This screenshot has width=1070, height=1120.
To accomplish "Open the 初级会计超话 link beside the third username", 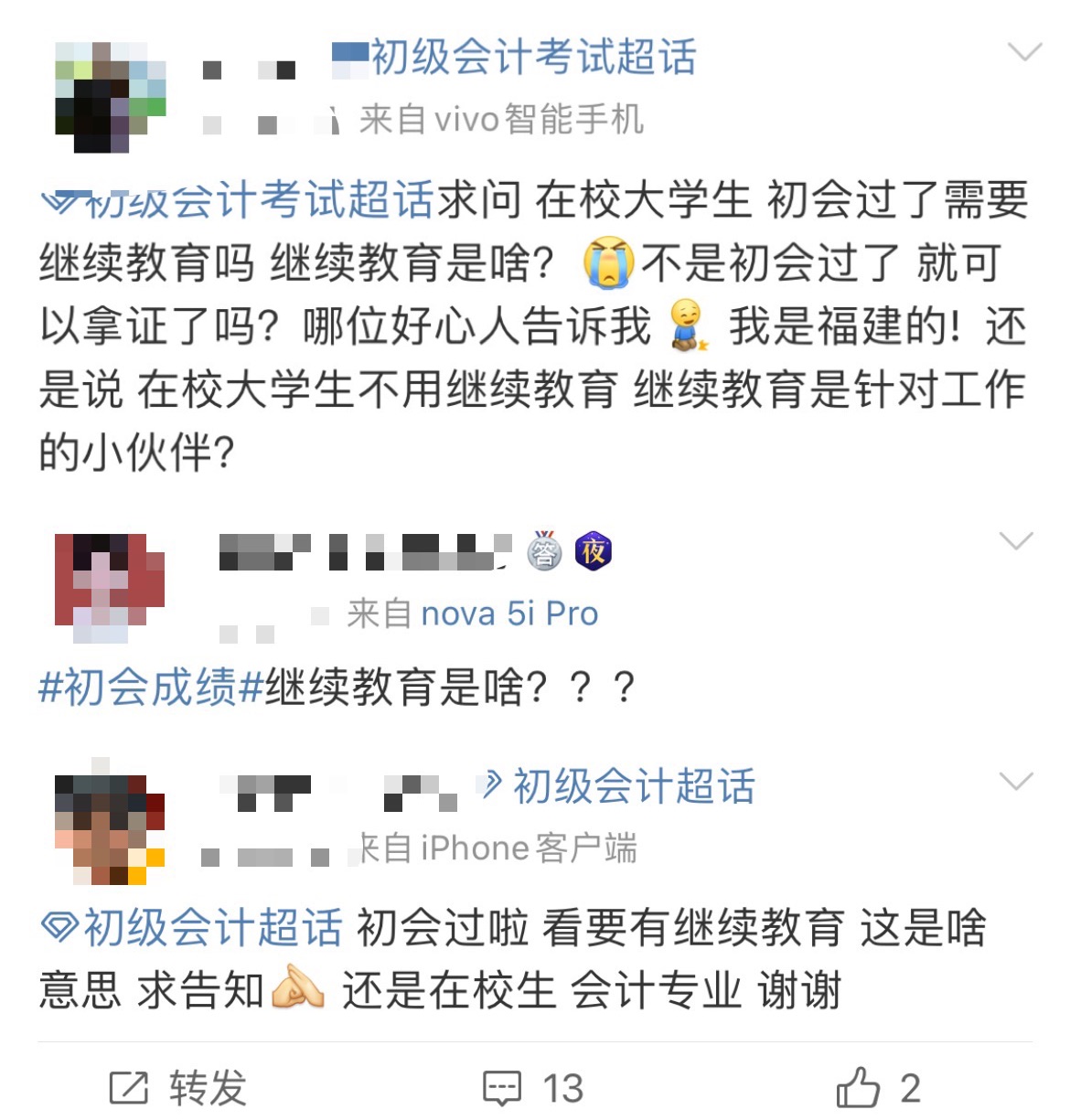I will coord(618,786).
